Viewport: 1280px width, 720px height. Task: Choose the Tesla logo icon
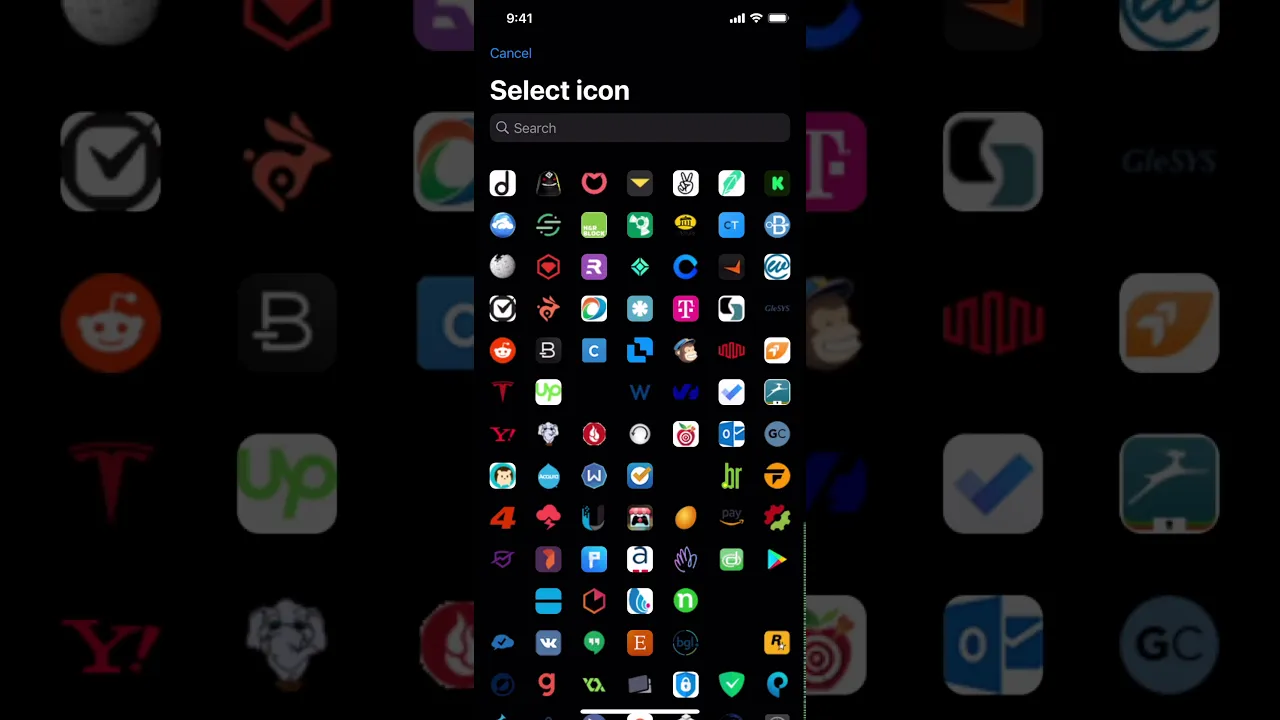point(503,392)
